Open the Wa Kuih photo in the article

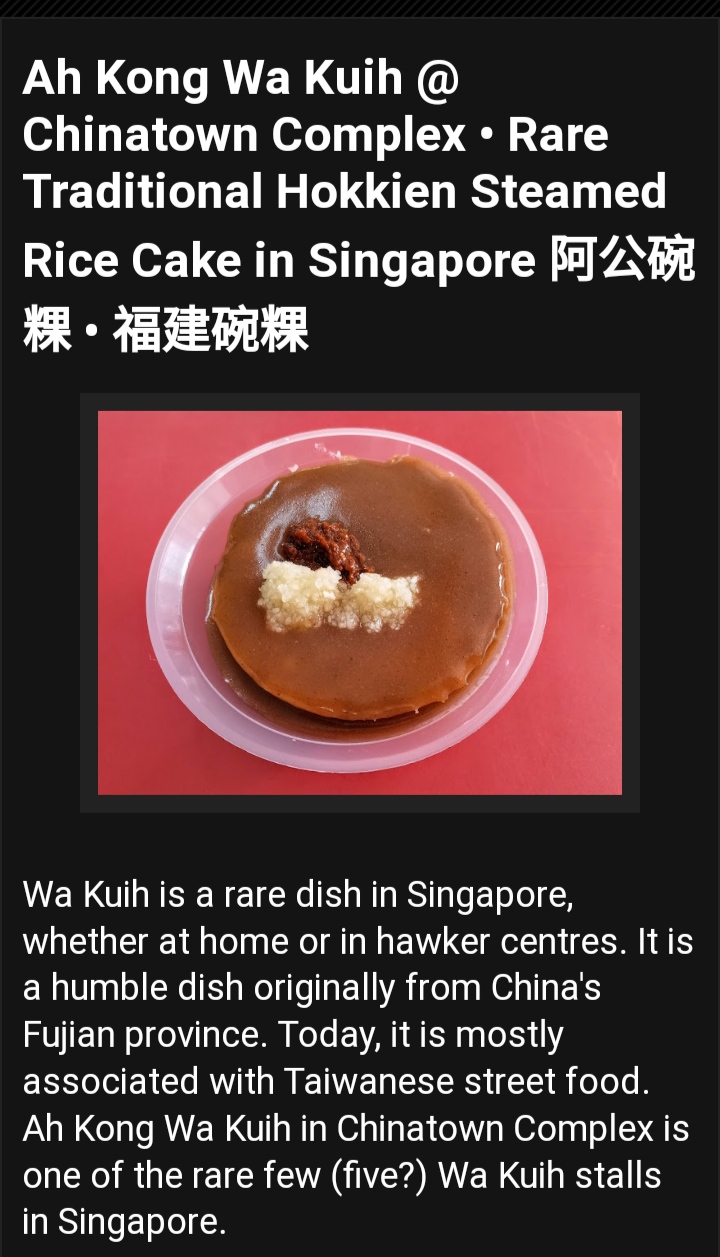pos(360,602)
